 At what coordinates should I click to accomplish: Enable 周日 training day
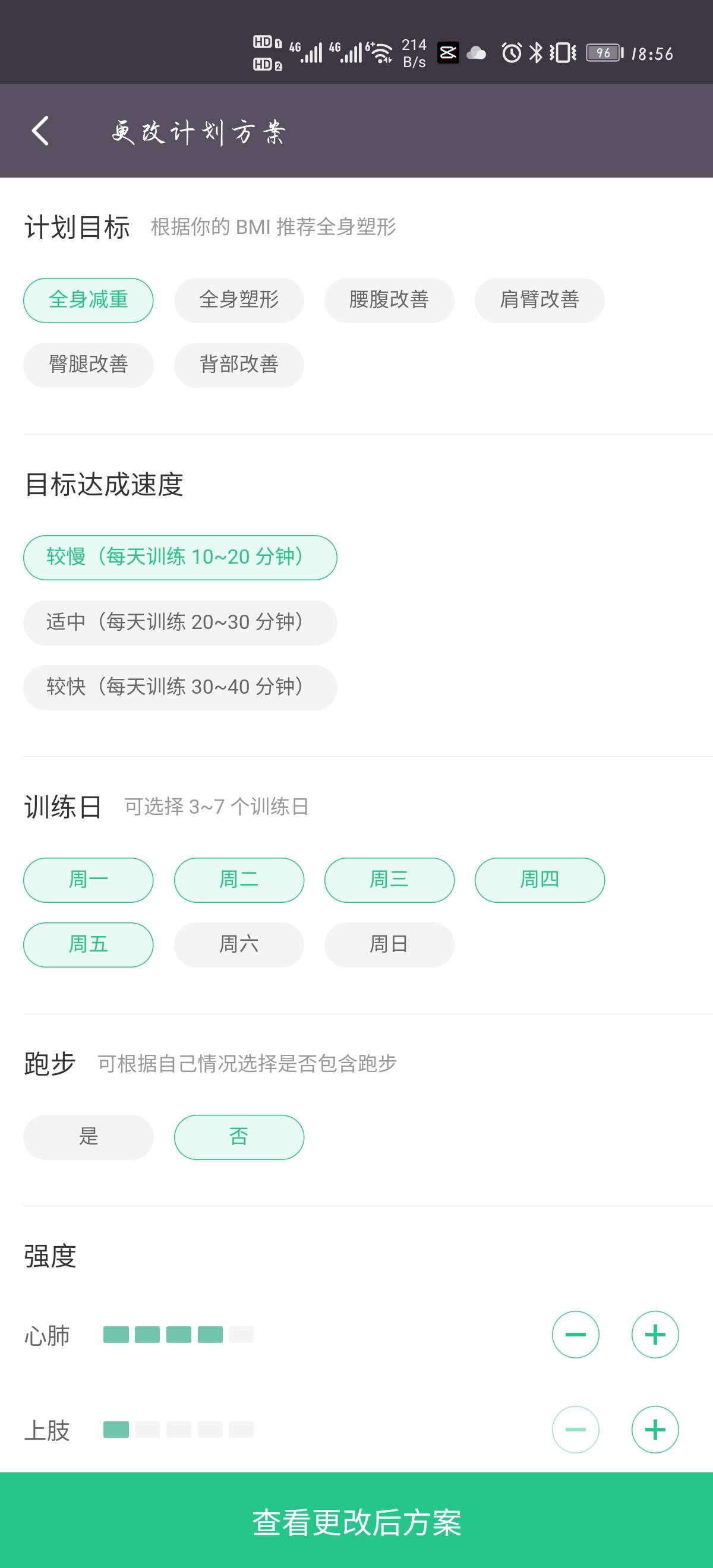(x=389, y=944)
